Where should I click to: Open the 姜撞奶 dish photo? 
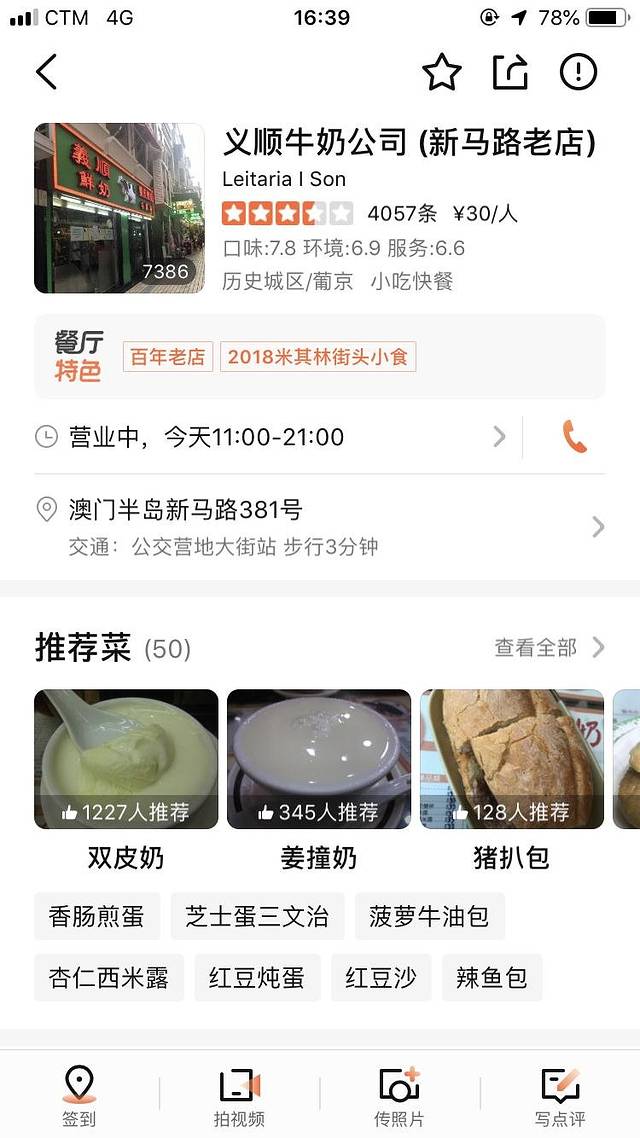click(319, 759)
